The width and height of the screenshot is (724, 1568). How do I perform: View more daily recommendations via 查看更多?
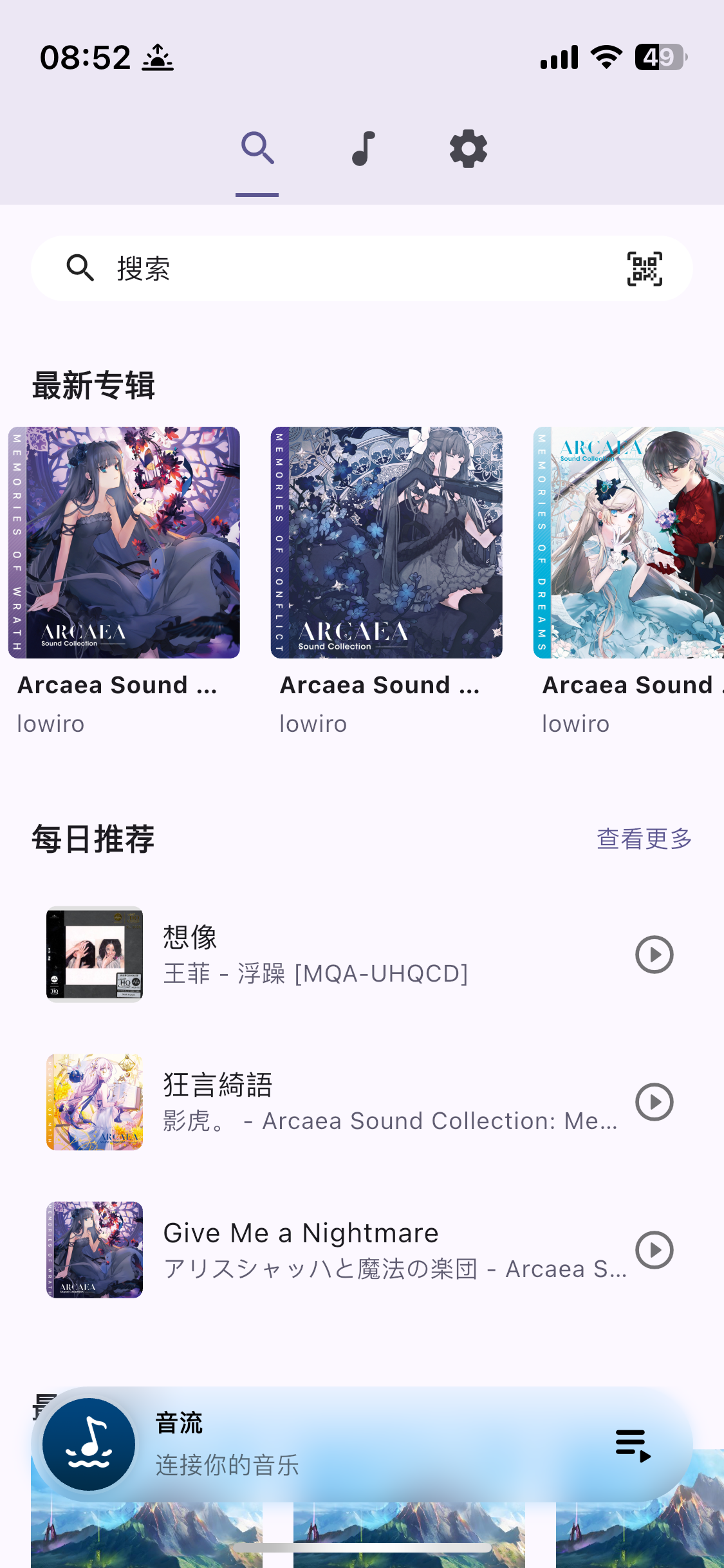(644, 839)
